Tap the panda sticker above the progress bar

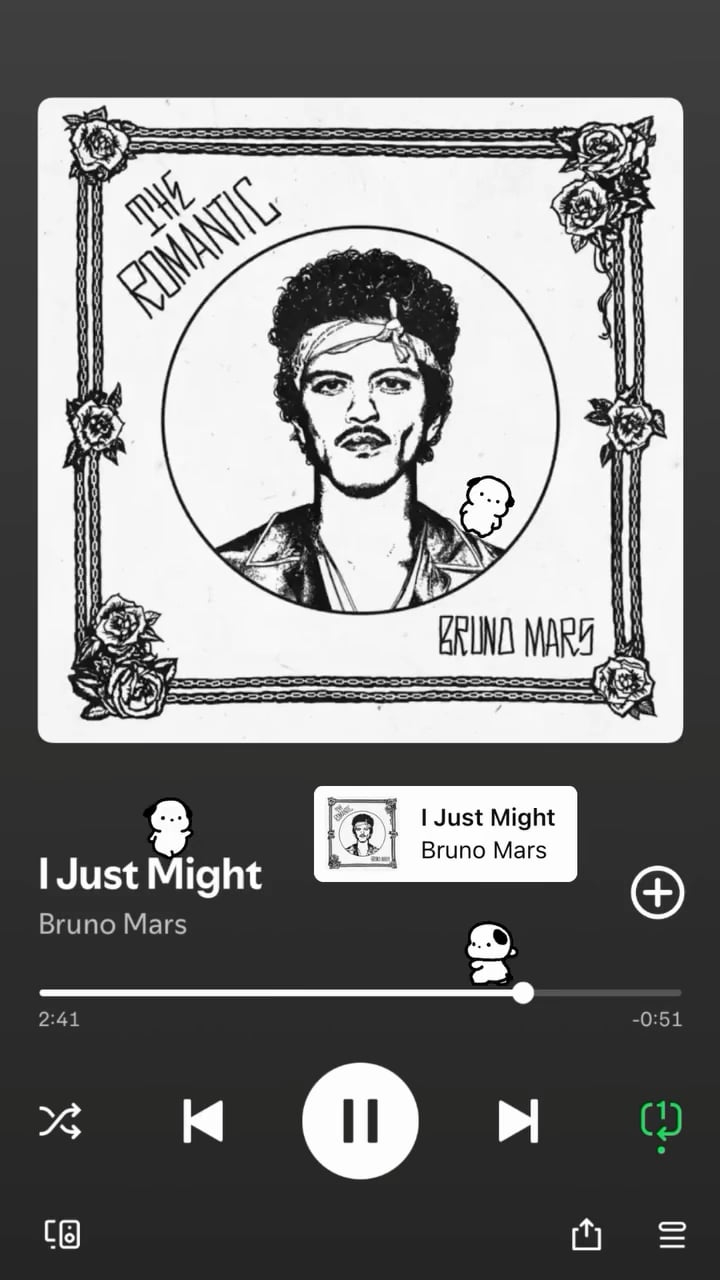(x=490, y=952)
